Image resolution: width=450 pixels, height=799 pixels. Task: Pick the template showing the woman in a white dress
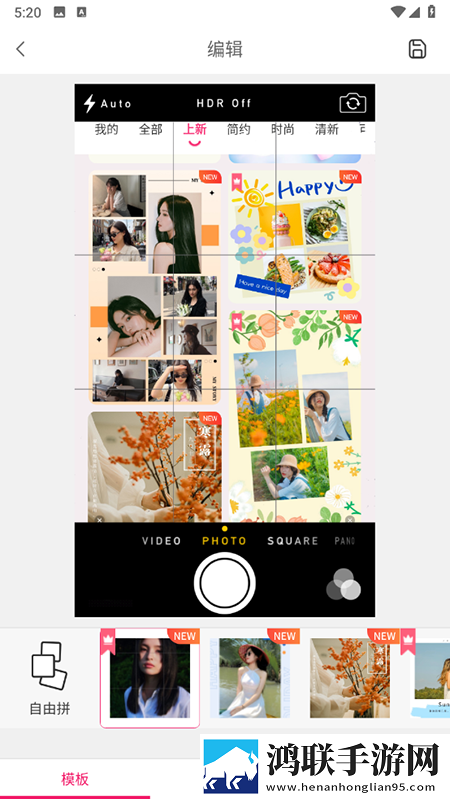click(x=250, y=678)
